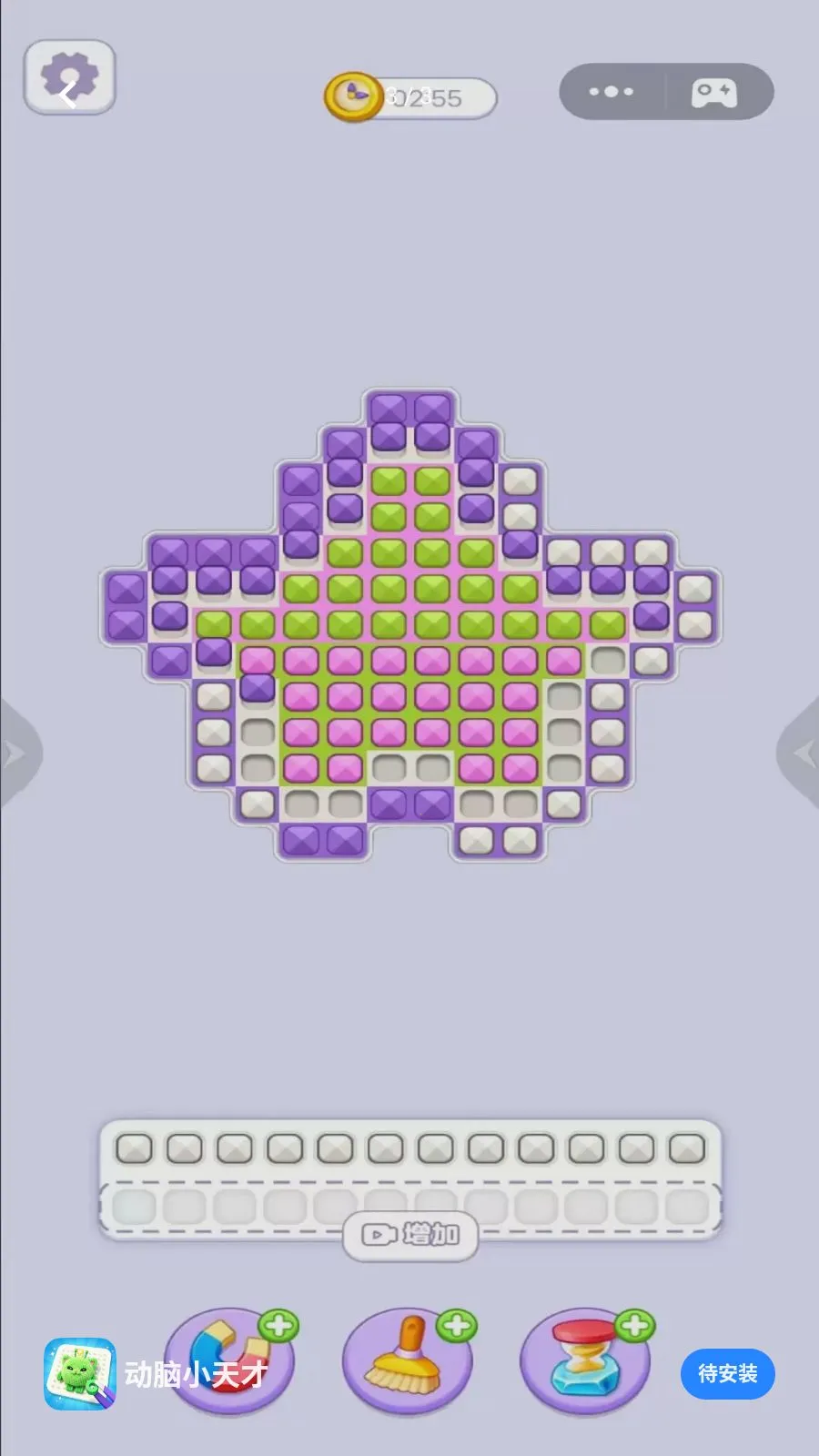Tap the game controller icon
This screenshot has height=1456, width=819.
714,92
